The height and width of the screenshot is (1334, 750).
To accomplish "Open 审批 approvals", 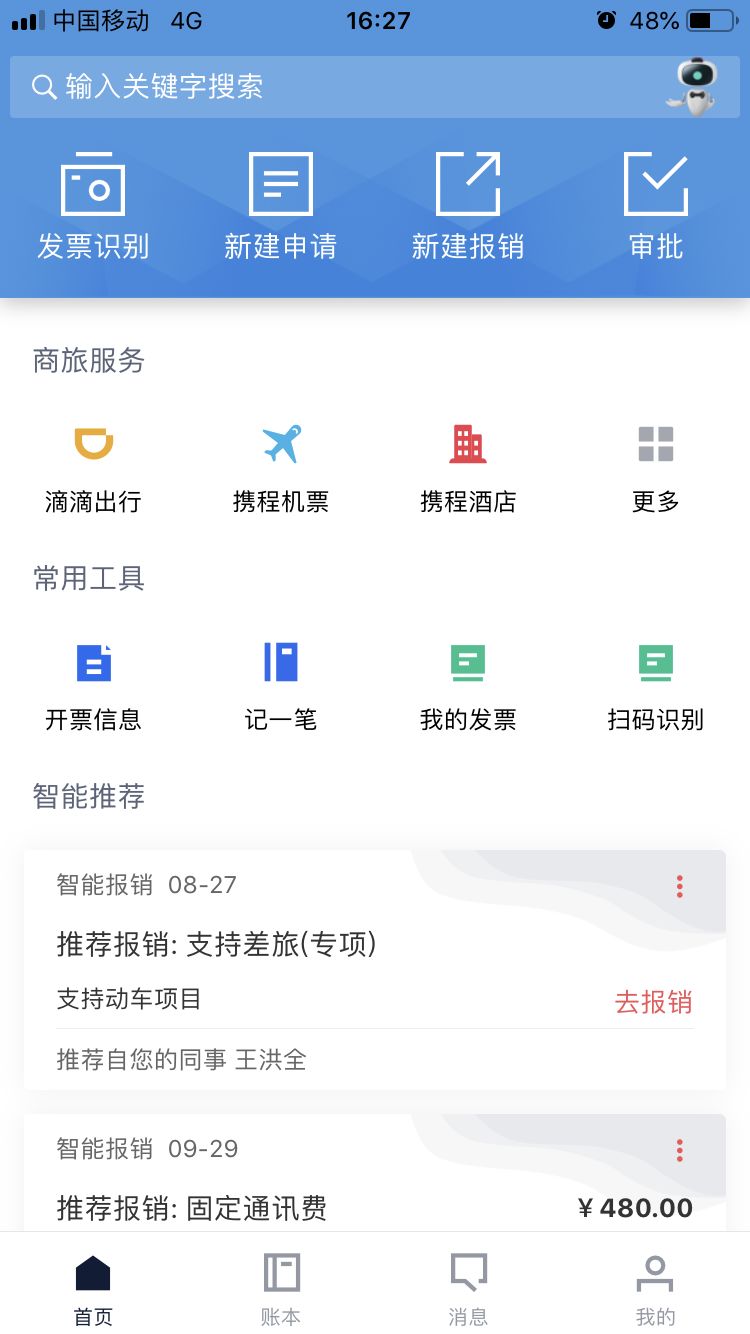I will (656, 206).
